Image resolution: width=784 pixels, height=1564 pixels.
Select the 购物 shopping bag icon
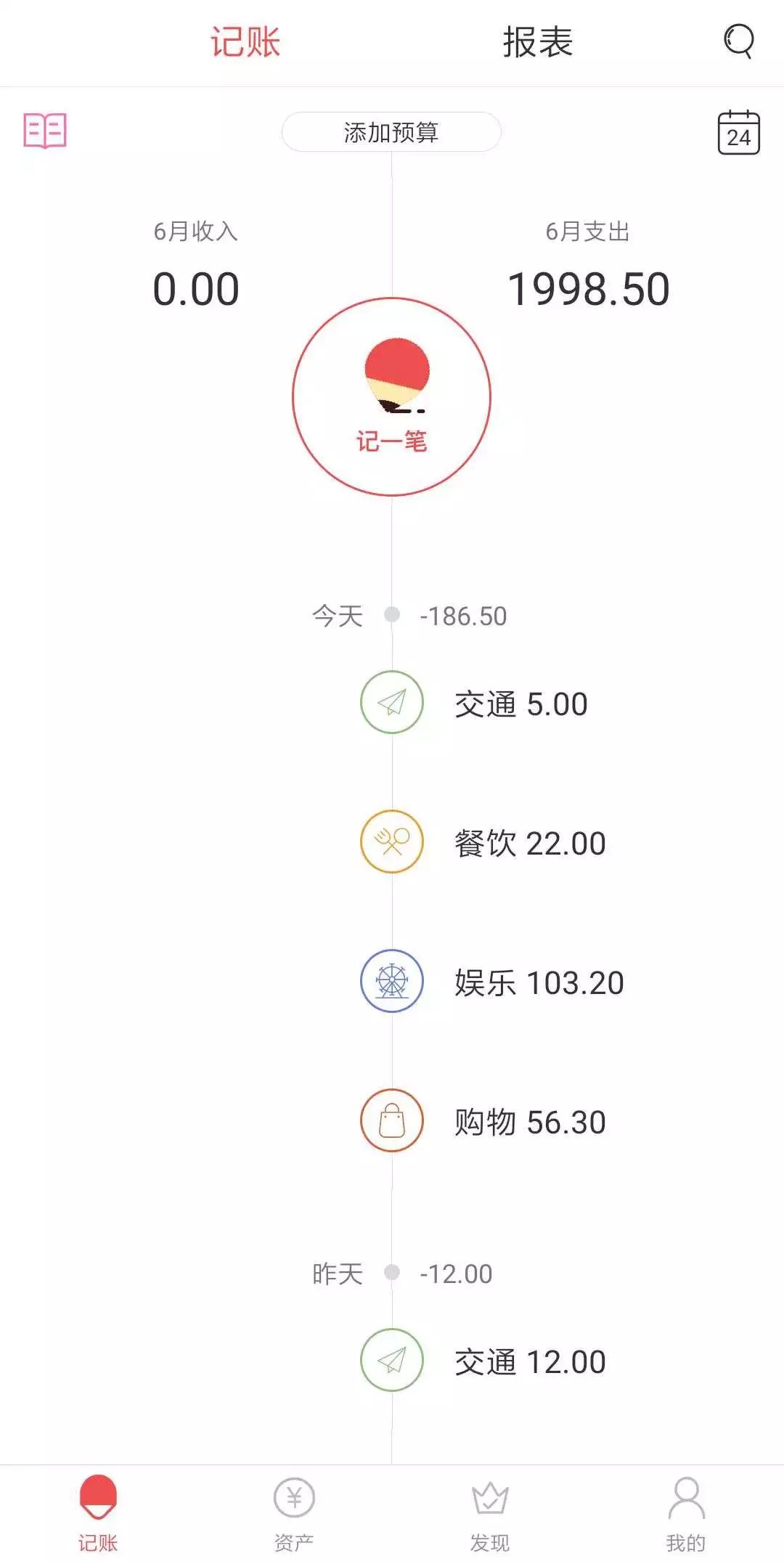pyautogui.click(x=392, y=1121)
